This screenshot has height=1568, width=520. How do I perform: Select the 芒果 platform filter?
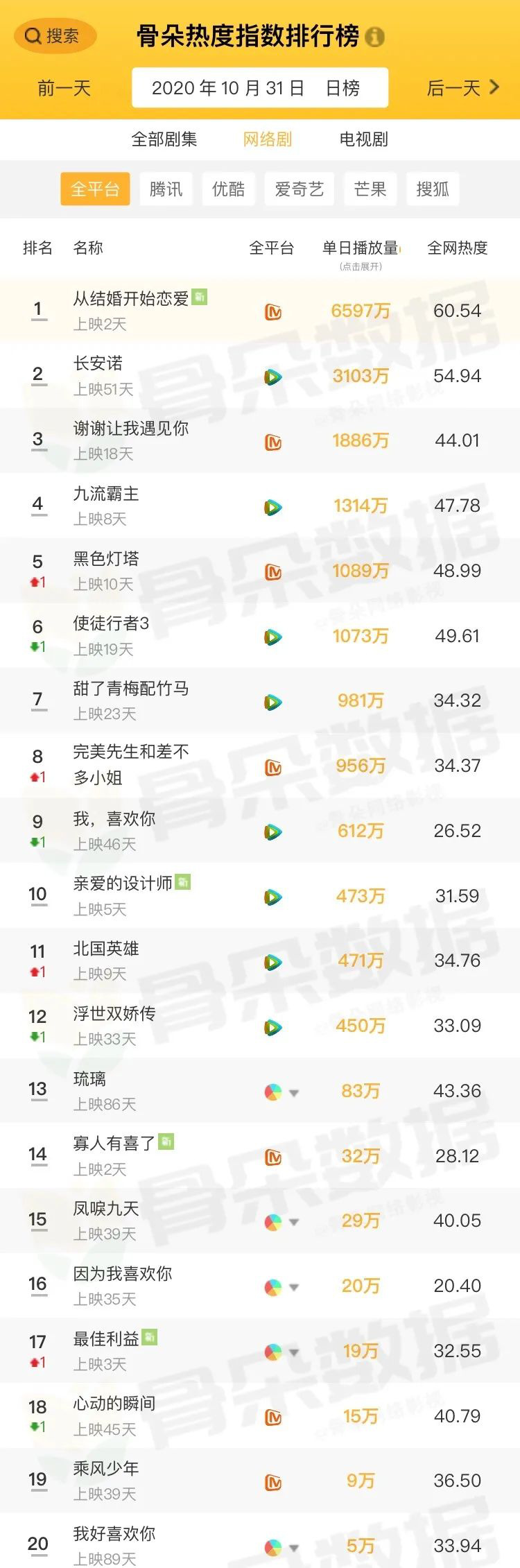tap(370, 189)
